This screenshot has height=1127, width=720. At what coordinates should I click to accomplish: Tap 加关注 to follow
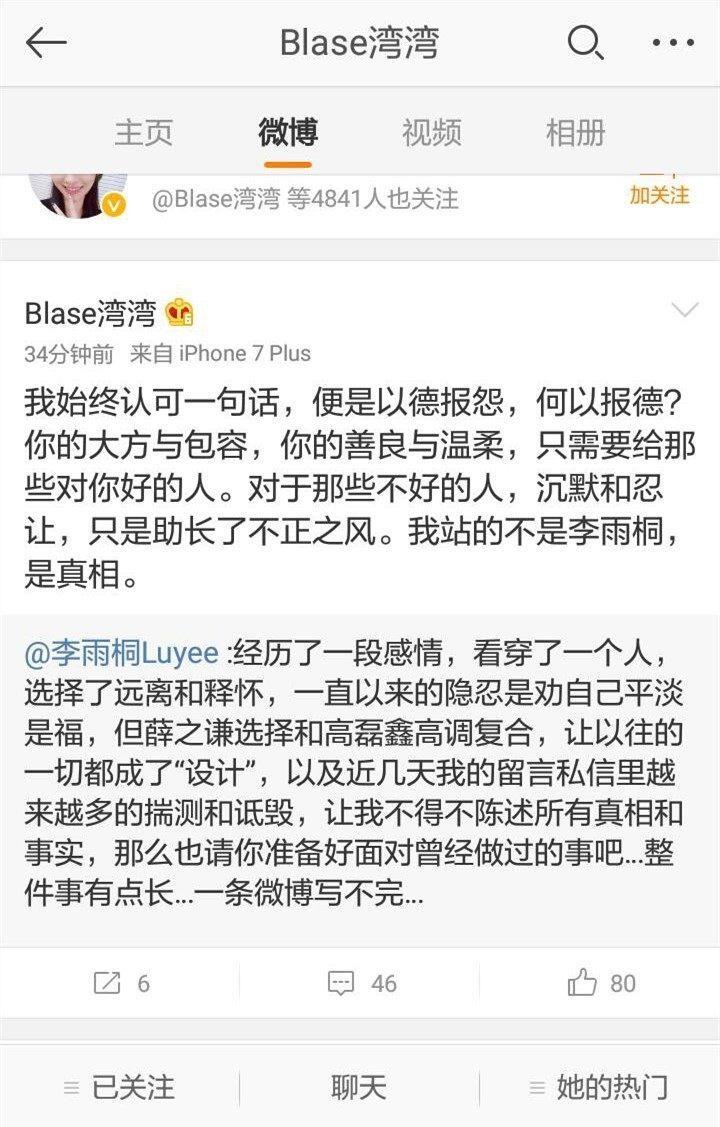(659, 195)
